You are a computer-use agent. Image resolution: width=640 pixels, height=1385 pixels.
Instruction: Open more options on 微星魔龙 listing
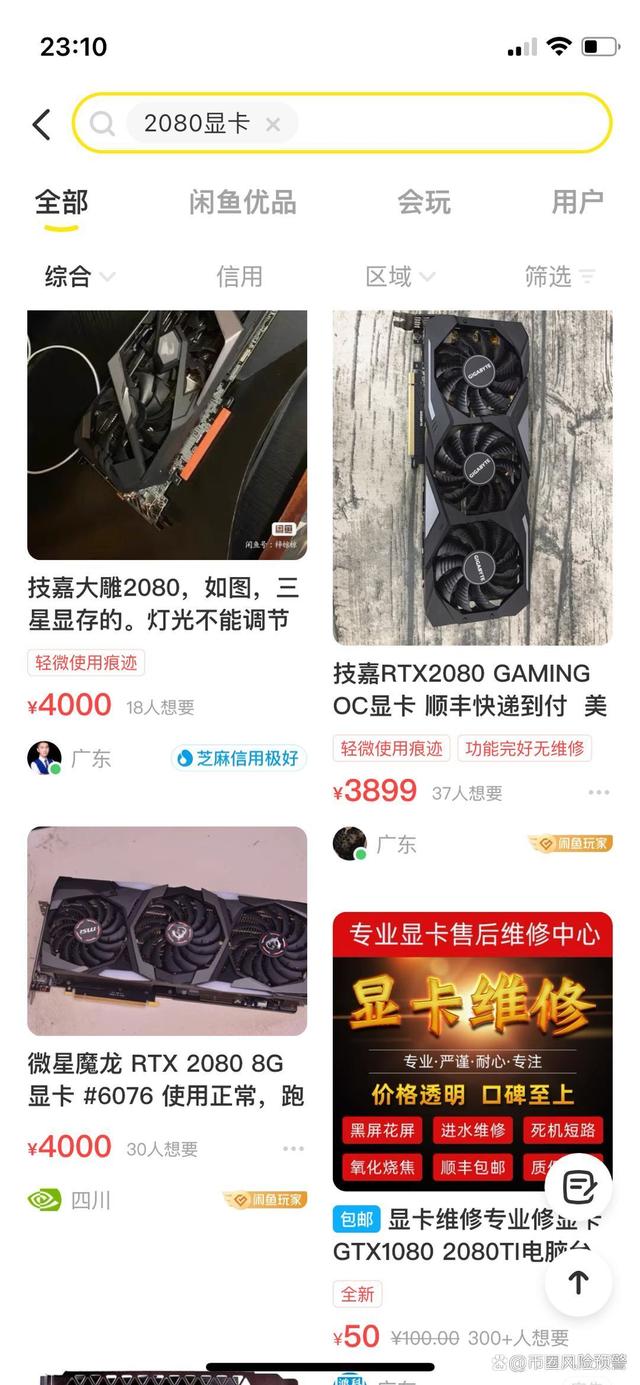293,1148
